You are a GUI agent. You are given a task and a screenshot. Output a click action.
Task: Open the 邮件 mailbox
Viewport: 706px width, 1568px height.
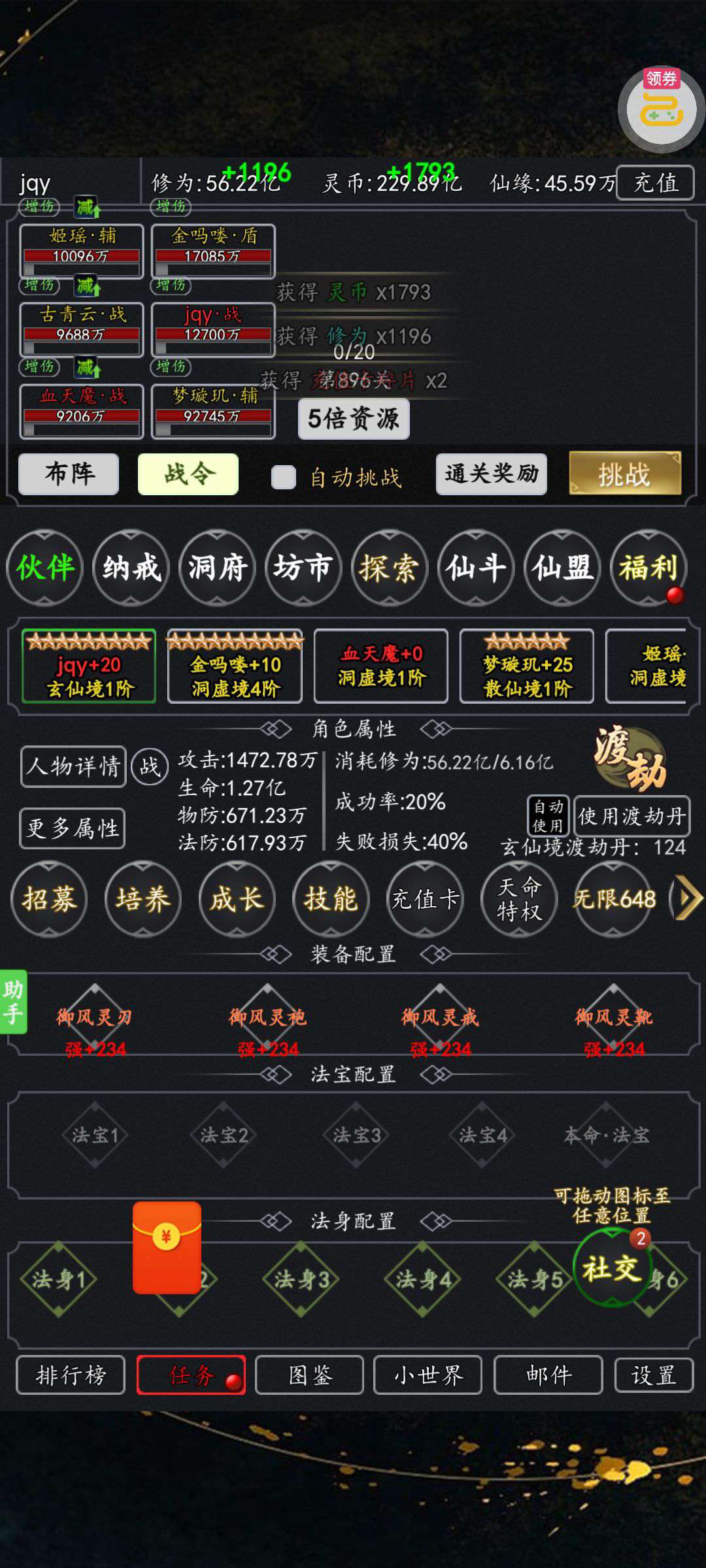point(548,1375)
